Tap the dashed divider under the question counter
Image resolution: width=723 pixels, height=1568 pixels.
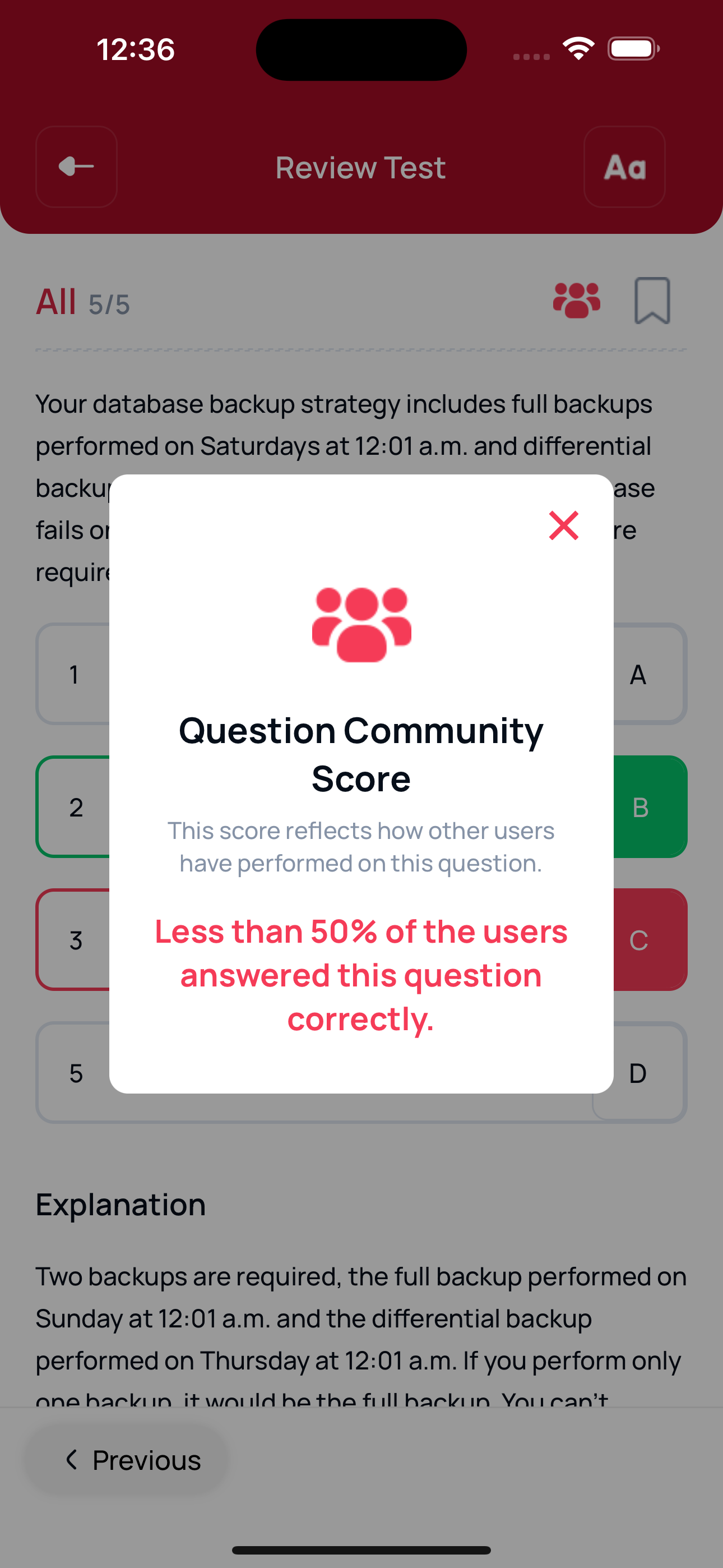pyautogui.click(x=361, y=349)
